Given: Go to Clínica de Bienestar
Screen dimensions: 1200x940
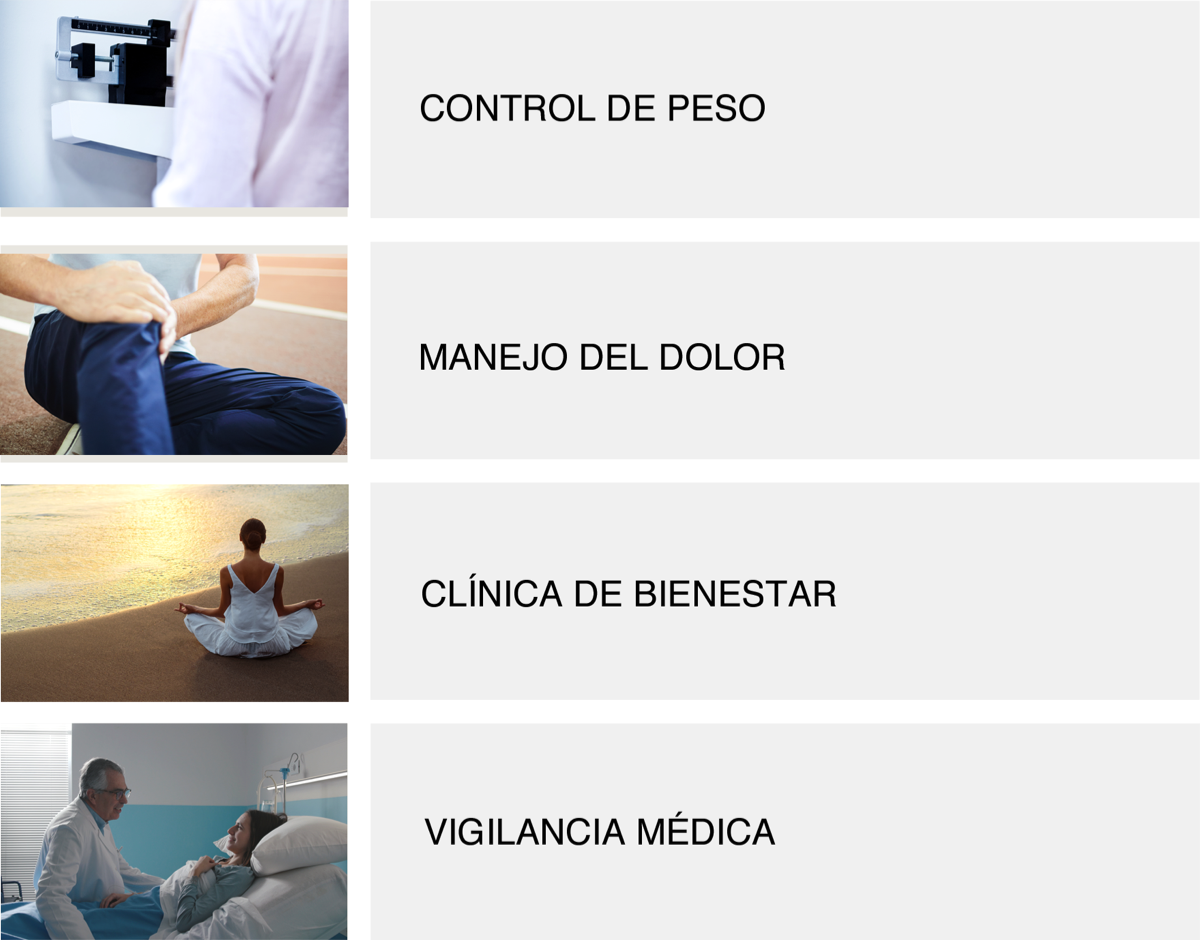Looking at the screenshot, I should 628,594.
